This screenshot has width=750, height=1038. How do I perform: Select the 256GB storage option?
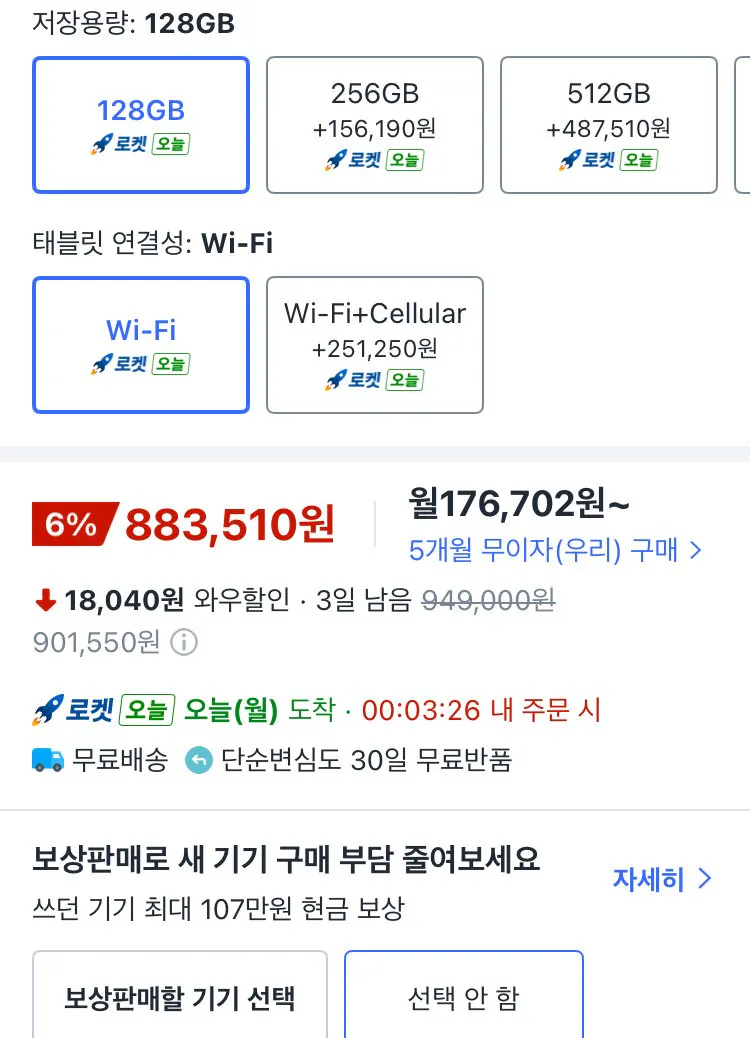coord(374,124)
